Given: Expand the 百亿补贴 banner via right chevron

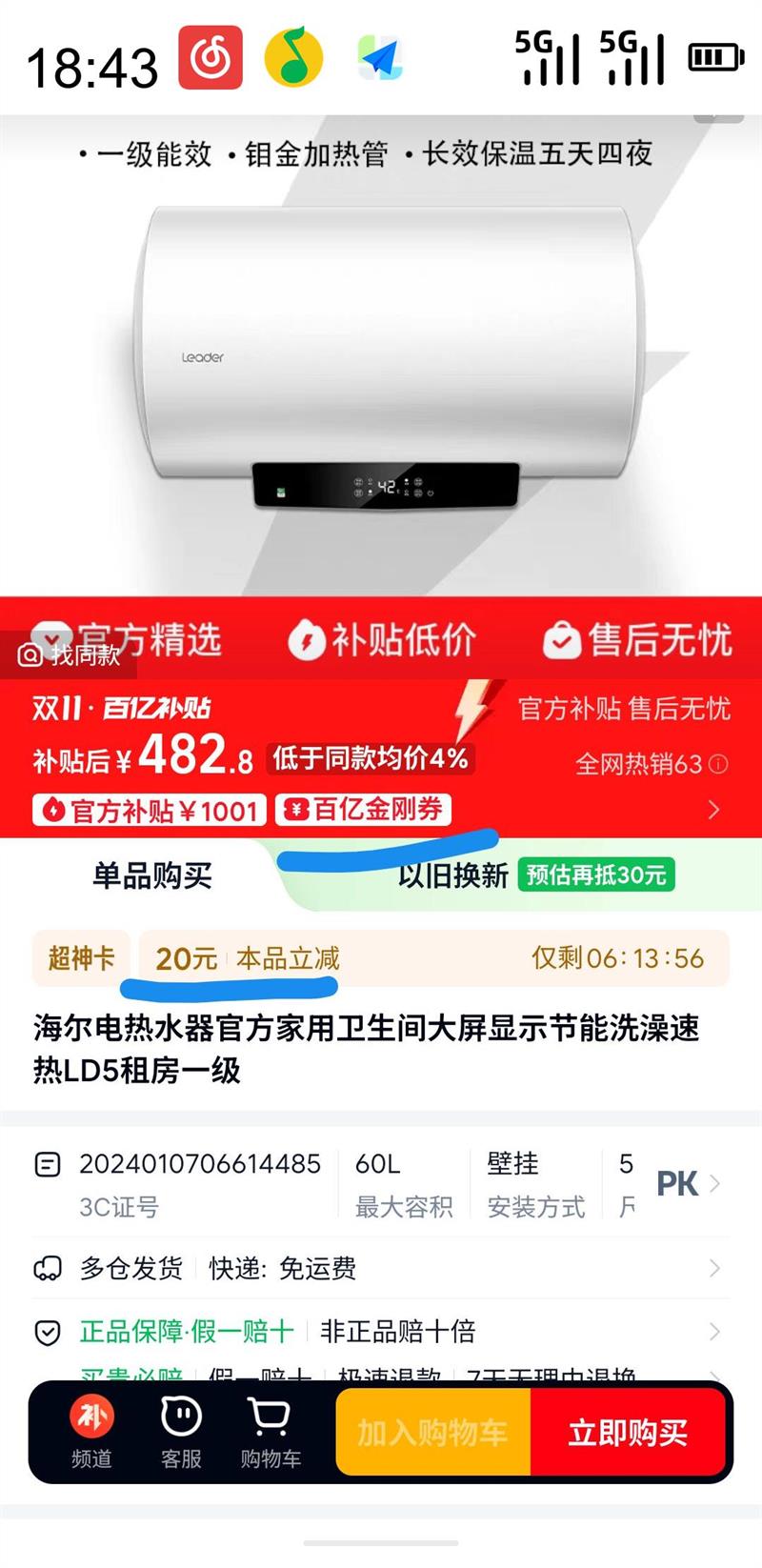Looking at the screenshot, I should click(715, 810).
